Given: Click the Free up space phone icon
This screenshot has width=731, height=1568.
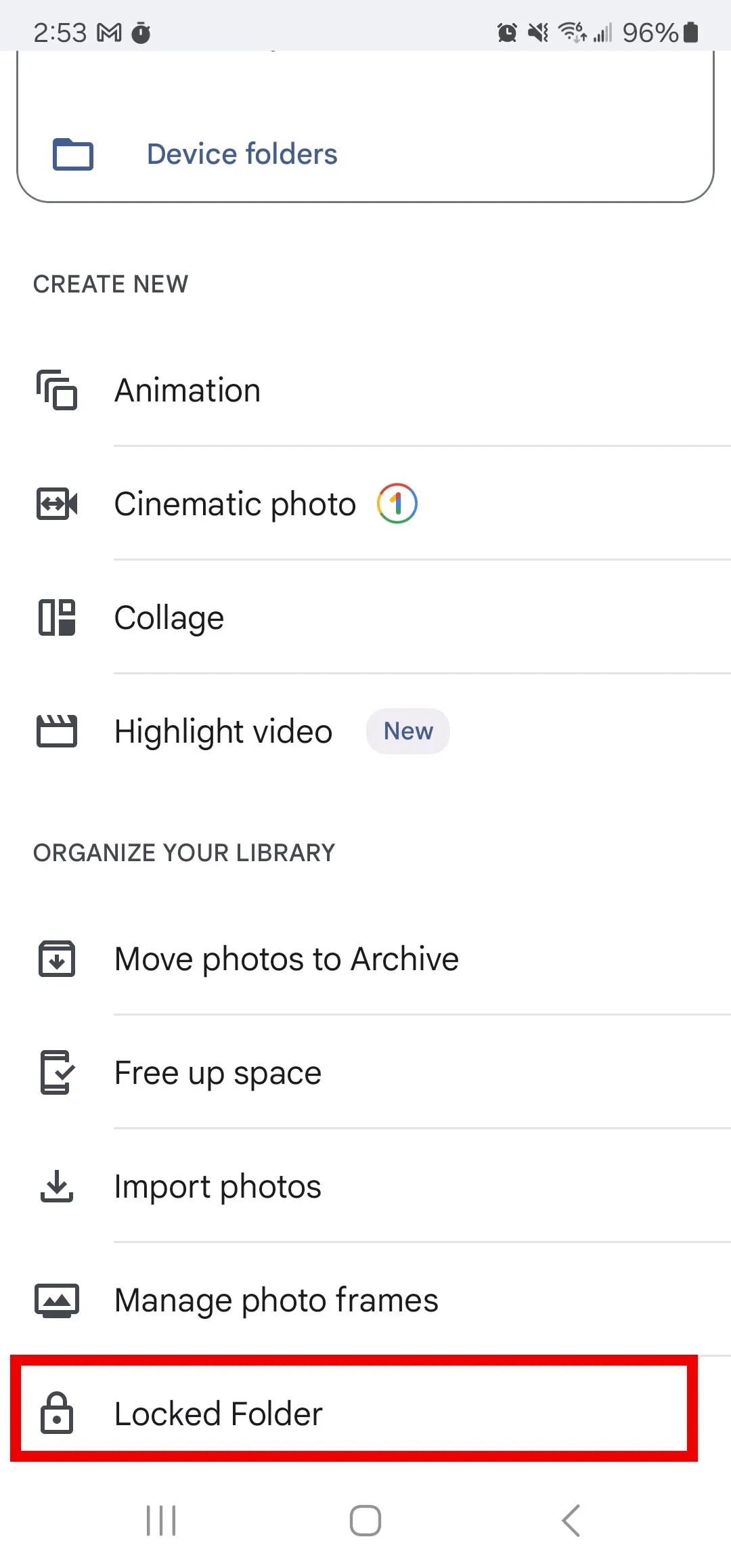Looking at the screenshot, I should pos(57,1072).
